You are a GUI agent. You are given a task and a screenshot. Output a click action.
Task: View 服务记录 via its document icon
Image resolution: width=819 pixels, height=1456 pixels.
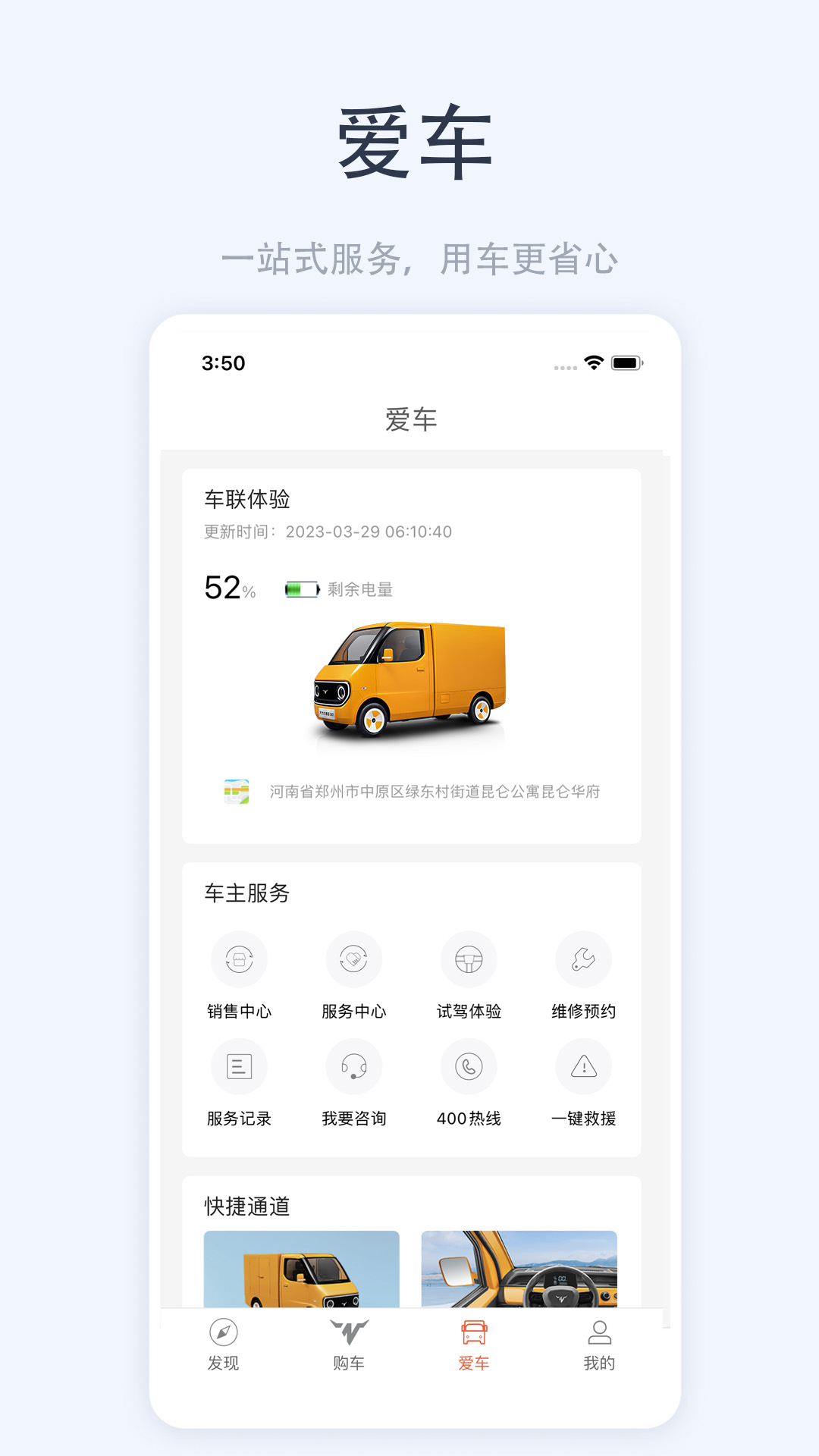[x=239, y=1066]
